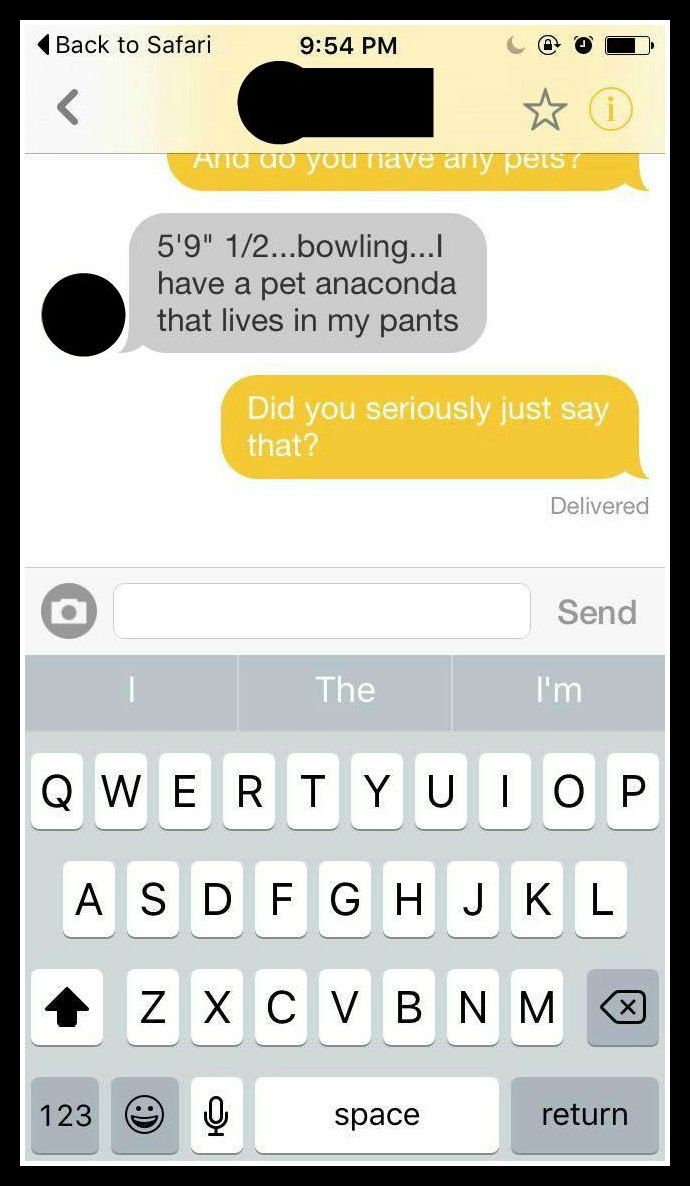
Task: Open the conversation info icon
Action: 610,110
